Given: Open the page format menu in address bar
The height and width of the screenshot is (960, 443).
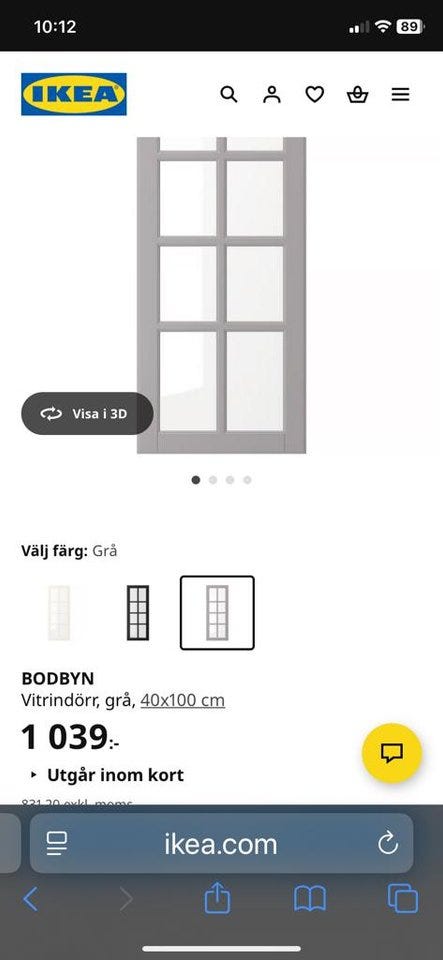Looking at the screenshot, I should tap(57, 844).
